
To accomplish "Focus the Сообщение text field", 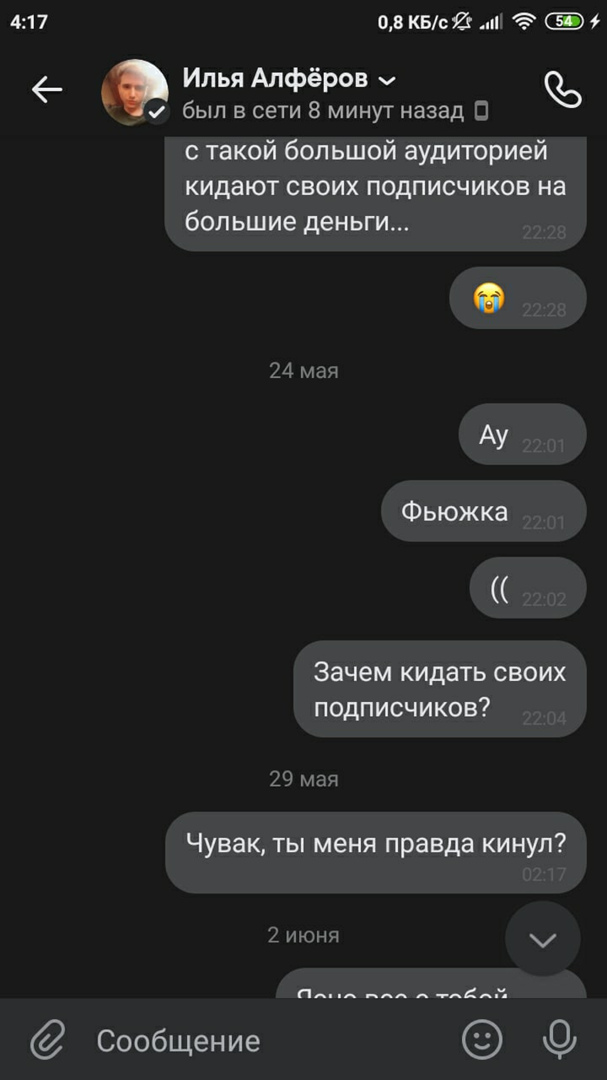I will [x=260, y=1040].
